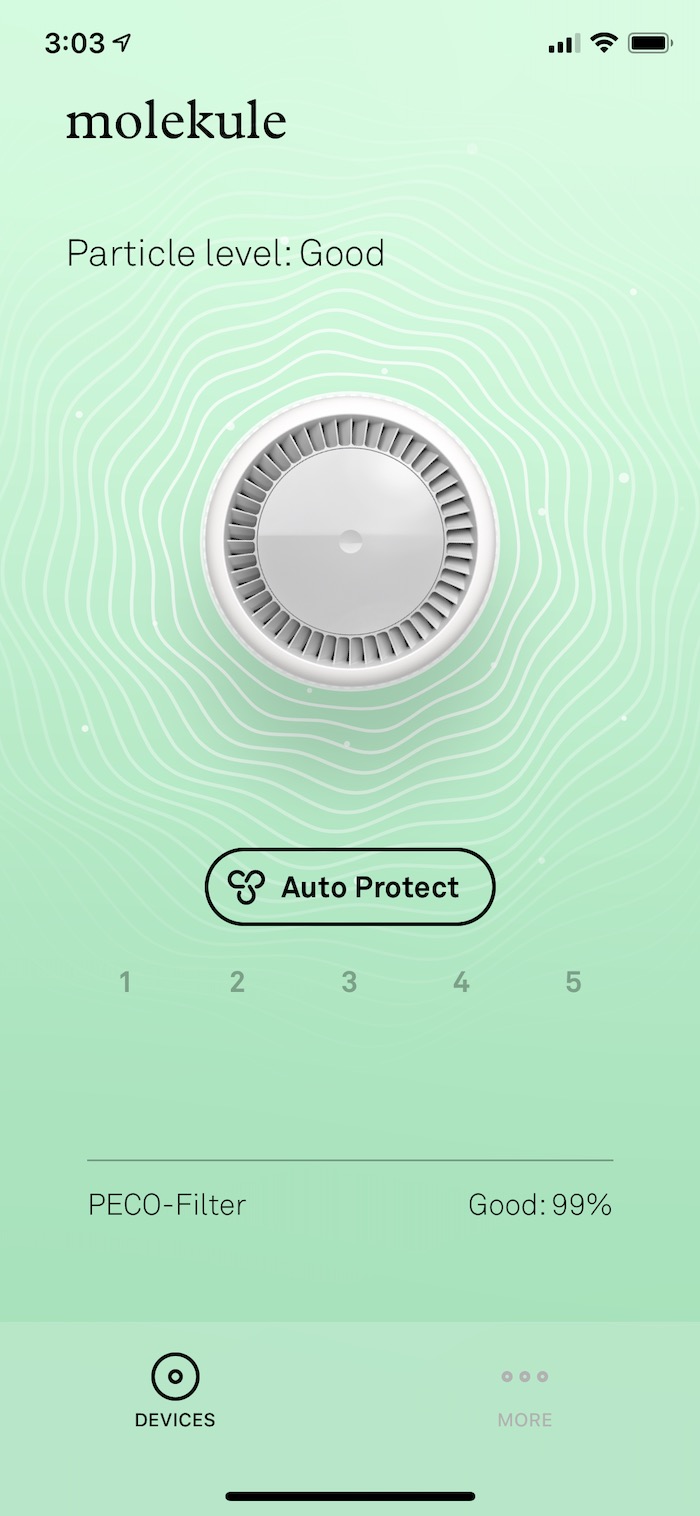
Task: Switch fan speed to 4
Action: pyautogui.click(x=461, y=982)
